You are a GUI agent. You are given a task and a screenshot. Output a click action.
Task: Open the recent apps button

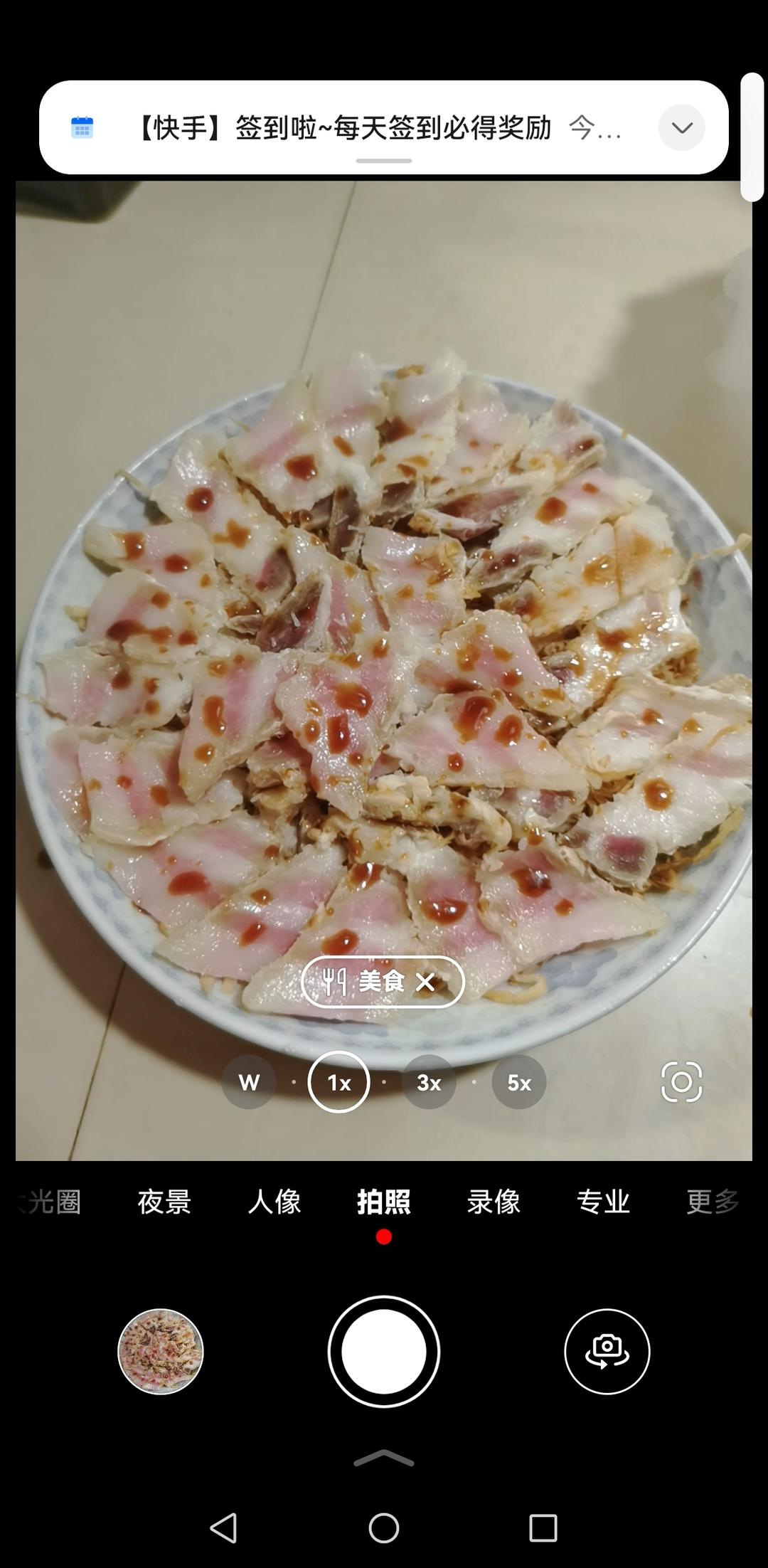543,1527
